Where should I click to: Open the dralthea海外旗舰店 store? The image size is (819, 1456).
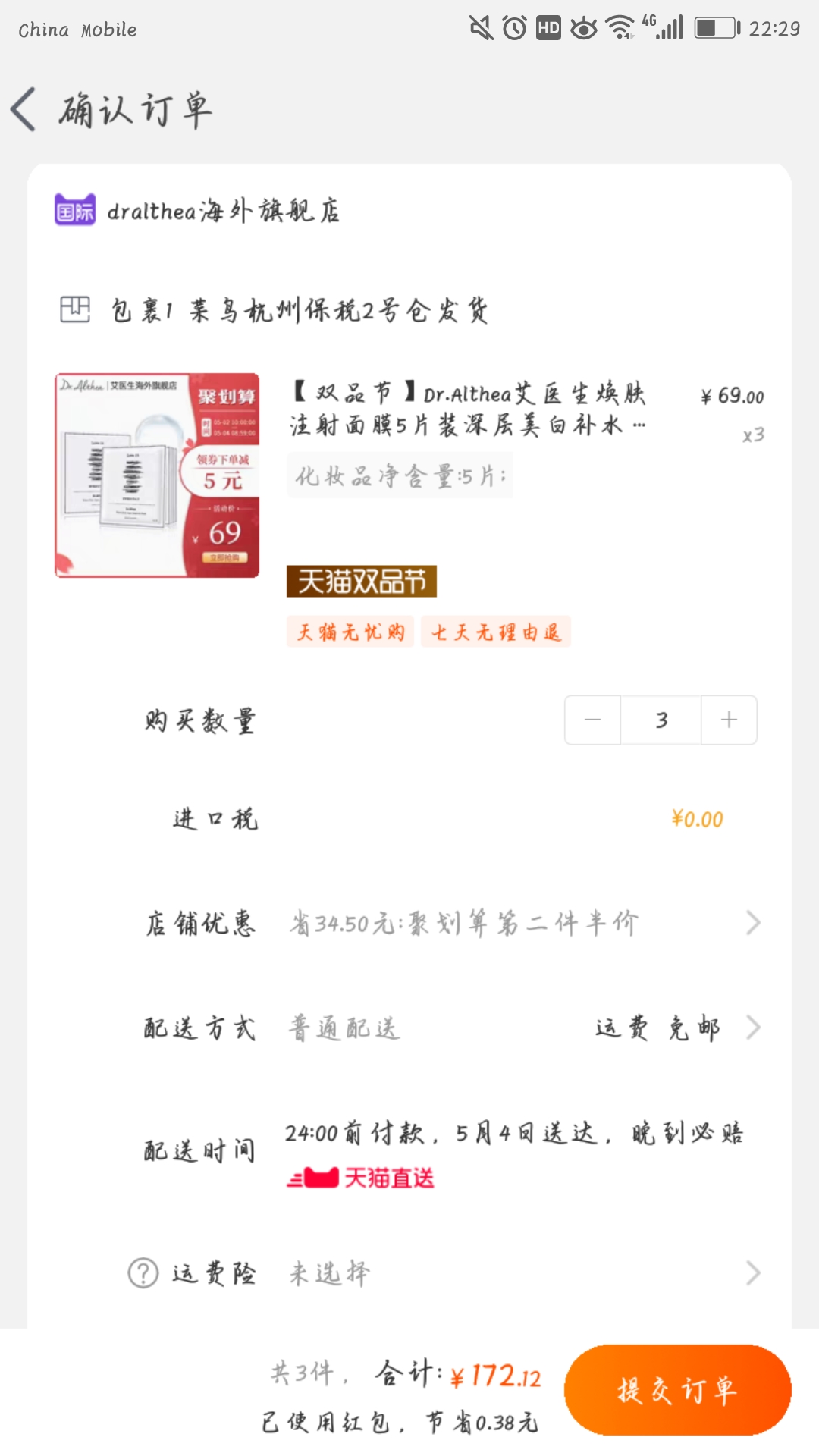[197, 210]
